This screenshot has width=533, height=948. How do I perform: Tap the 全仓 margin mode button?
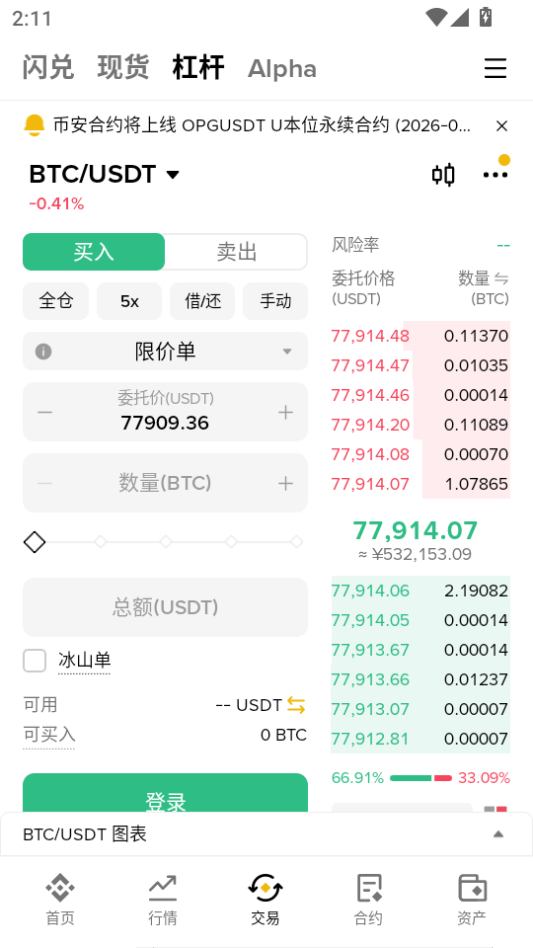point(56,300)
